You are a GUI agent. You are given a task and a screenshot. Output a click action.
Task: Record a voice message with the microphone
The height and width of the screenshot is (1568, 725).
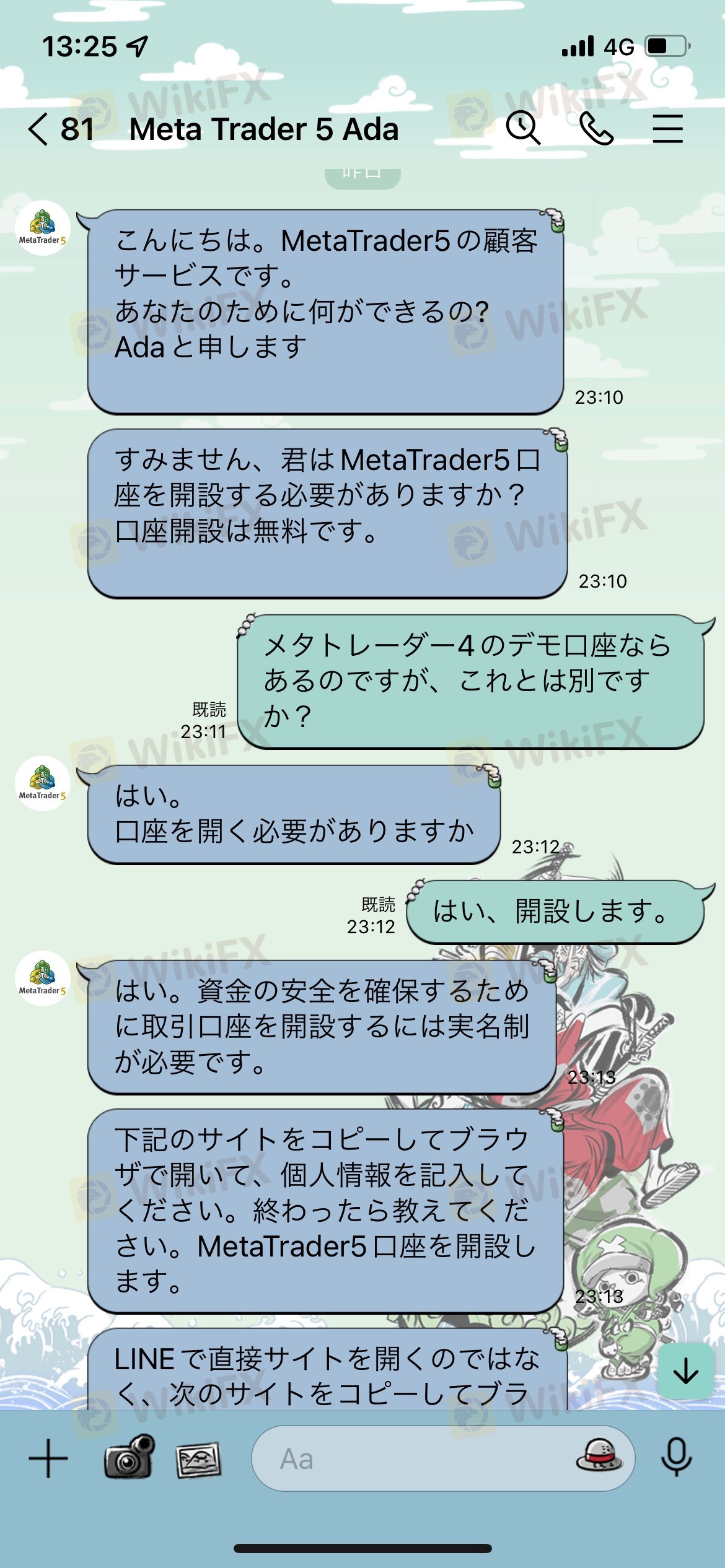point(676,1457)
